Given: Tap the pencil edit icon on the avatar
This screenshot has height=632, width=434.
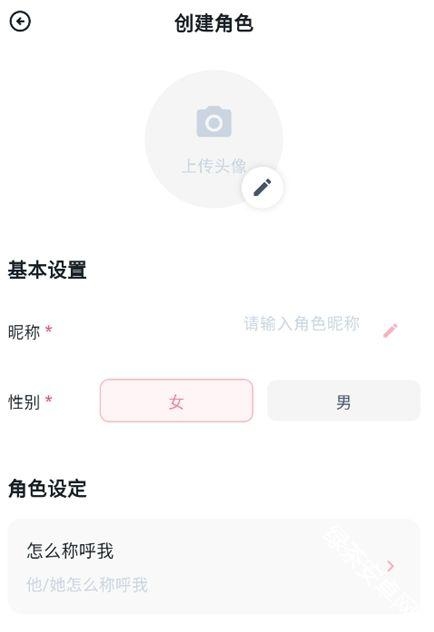Looking at the screenshot, I should coord(262,187).
